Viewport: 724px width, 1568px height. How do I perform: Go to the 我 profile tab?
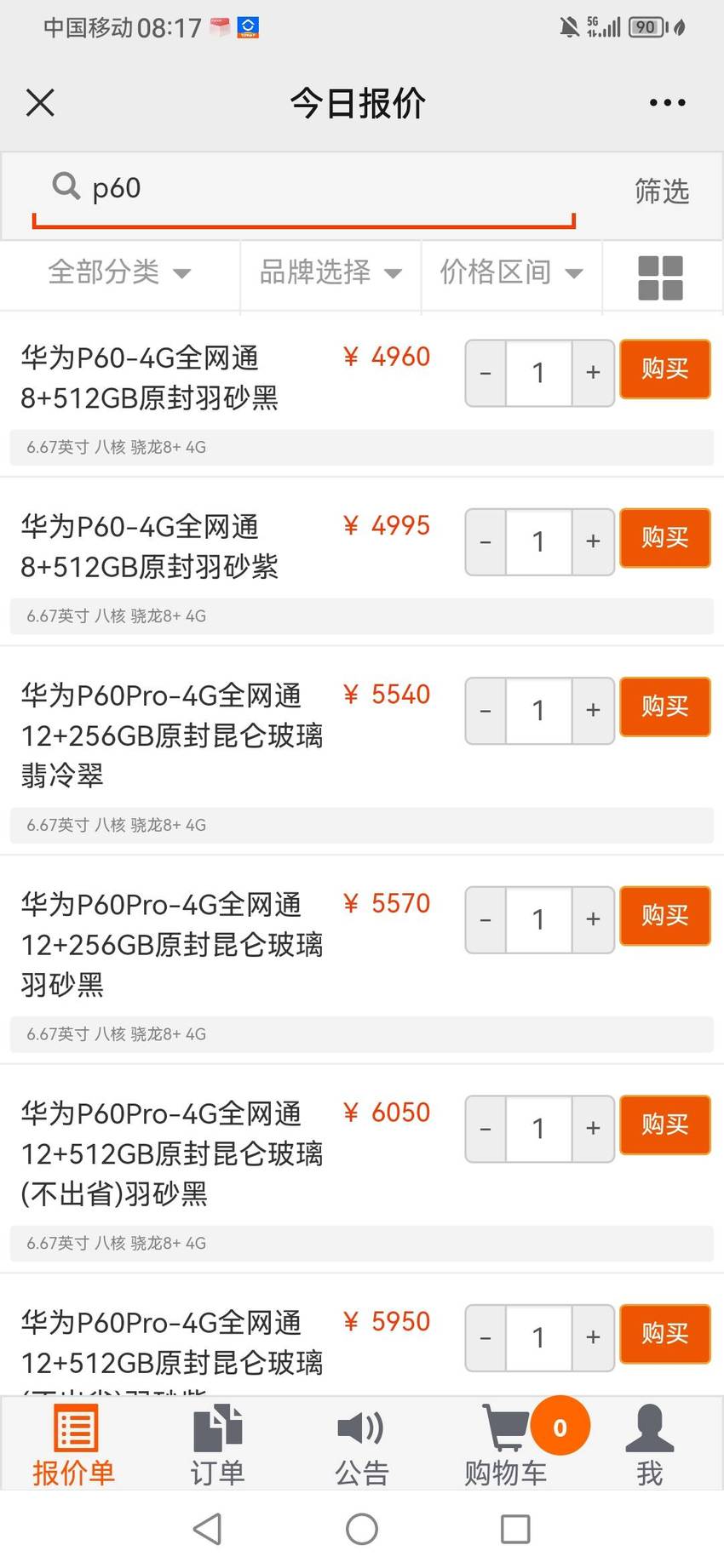coord(650,1446)
